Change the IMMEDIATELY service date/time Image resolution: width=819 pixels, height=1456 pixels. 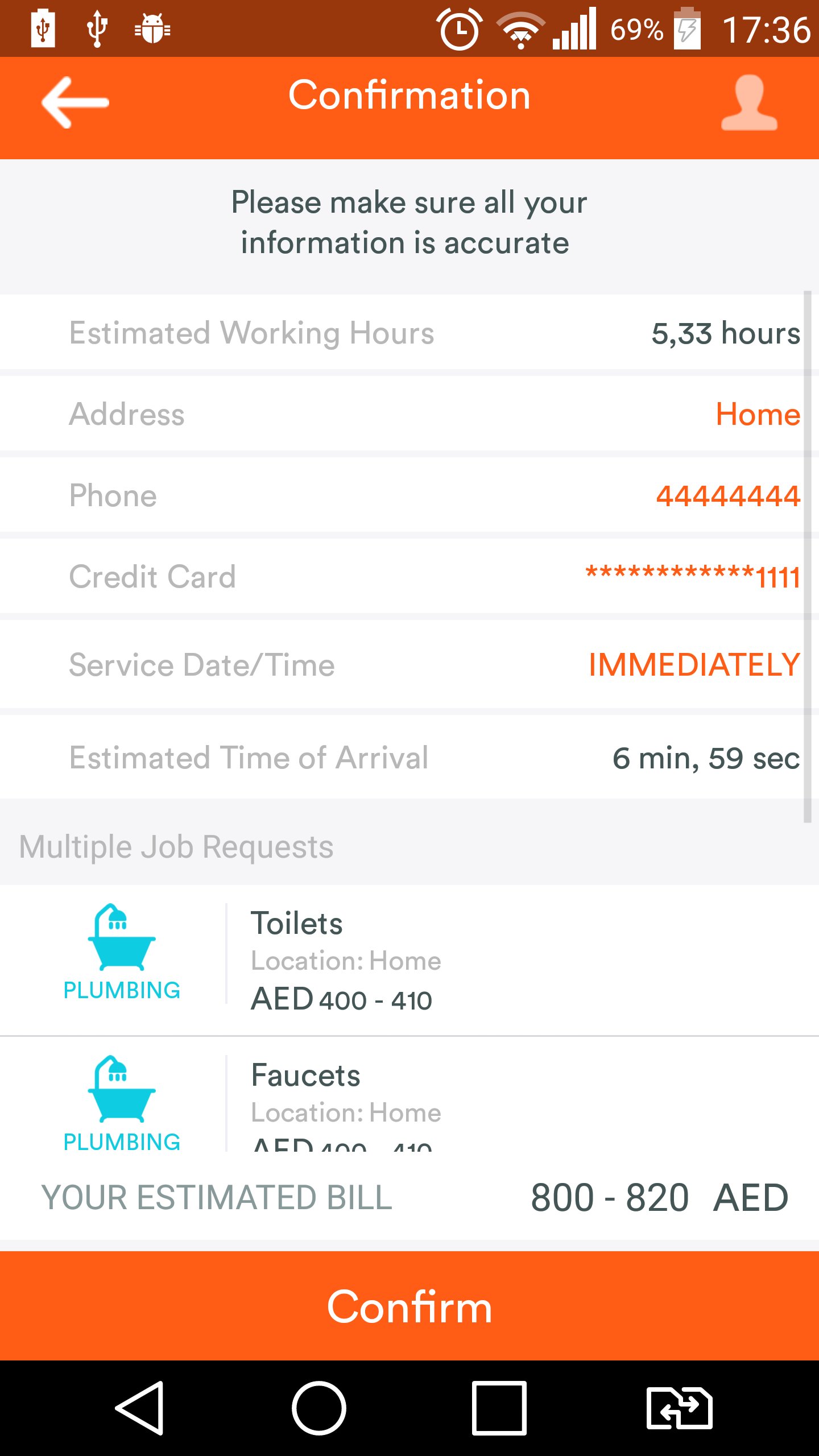coord(694,665)
